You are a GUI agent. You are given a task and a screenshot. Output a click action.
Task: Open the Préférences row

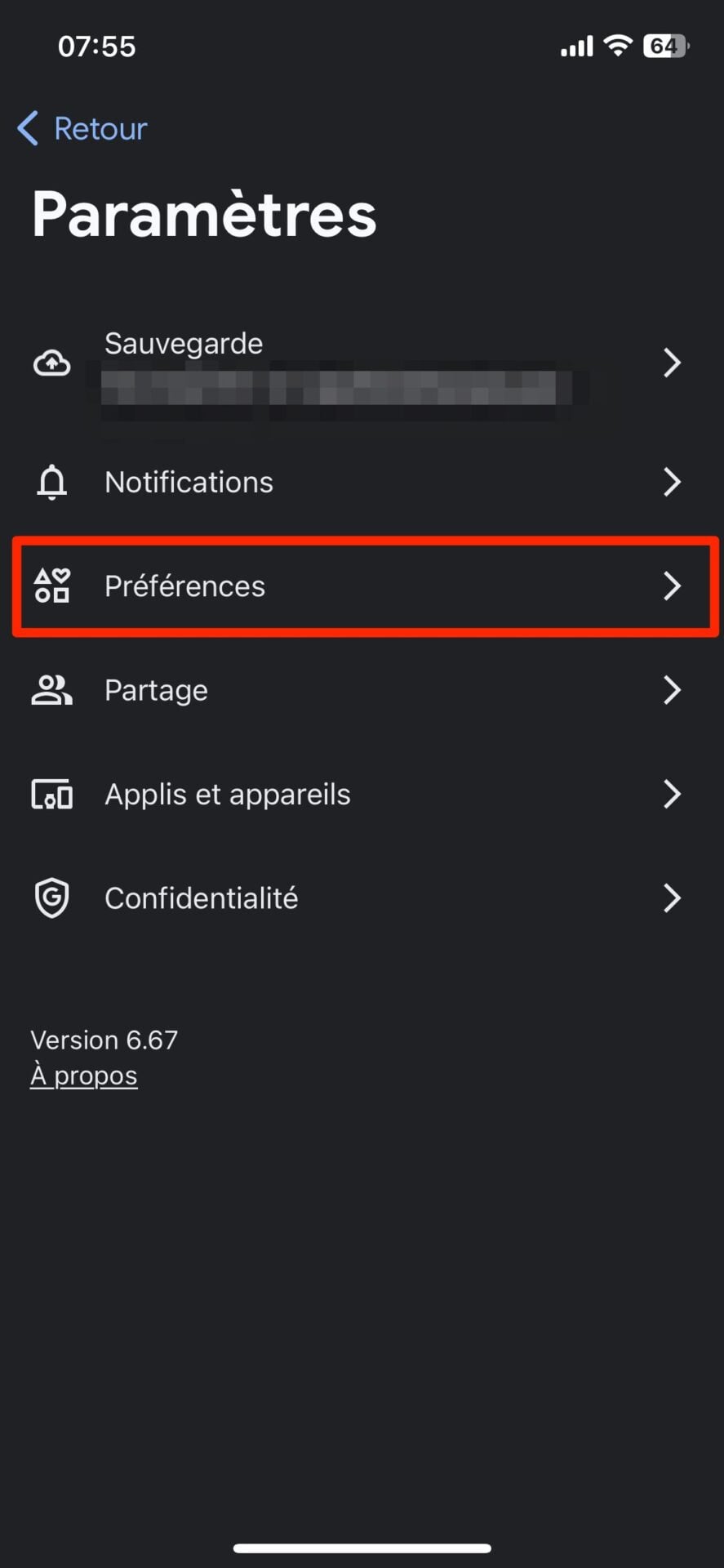point(359,586)
